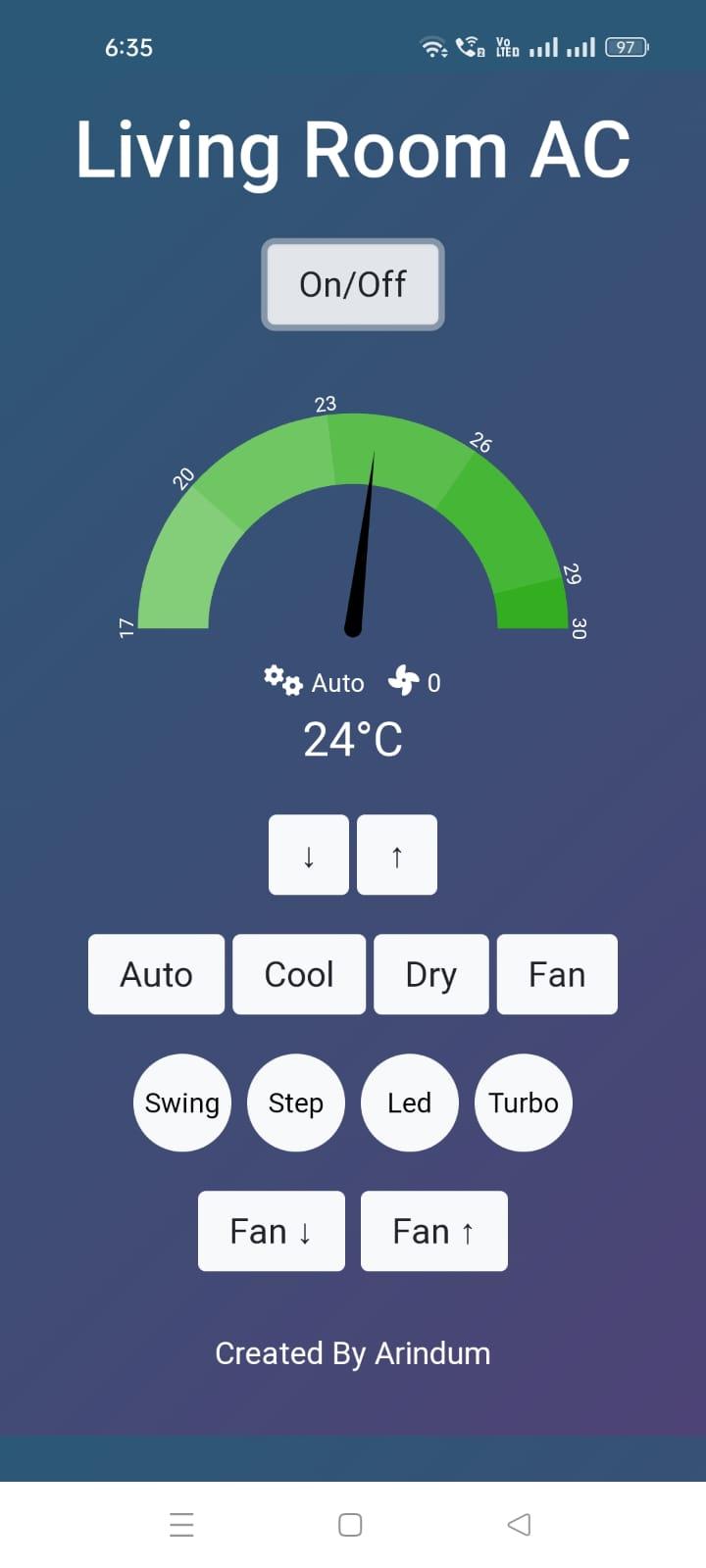This screenshot has height=1568, width=706.
Task: Activate Turbo mode
Action: (x=524, y=1102)
